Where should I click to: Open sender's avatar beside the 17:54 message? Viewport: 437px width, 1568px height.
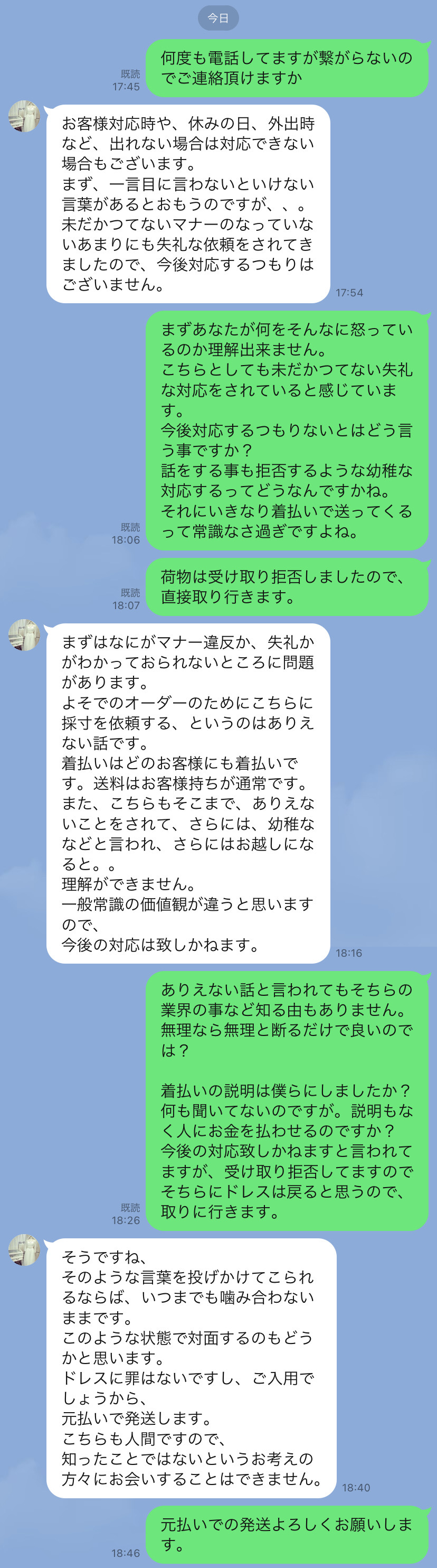click(24, 116)
